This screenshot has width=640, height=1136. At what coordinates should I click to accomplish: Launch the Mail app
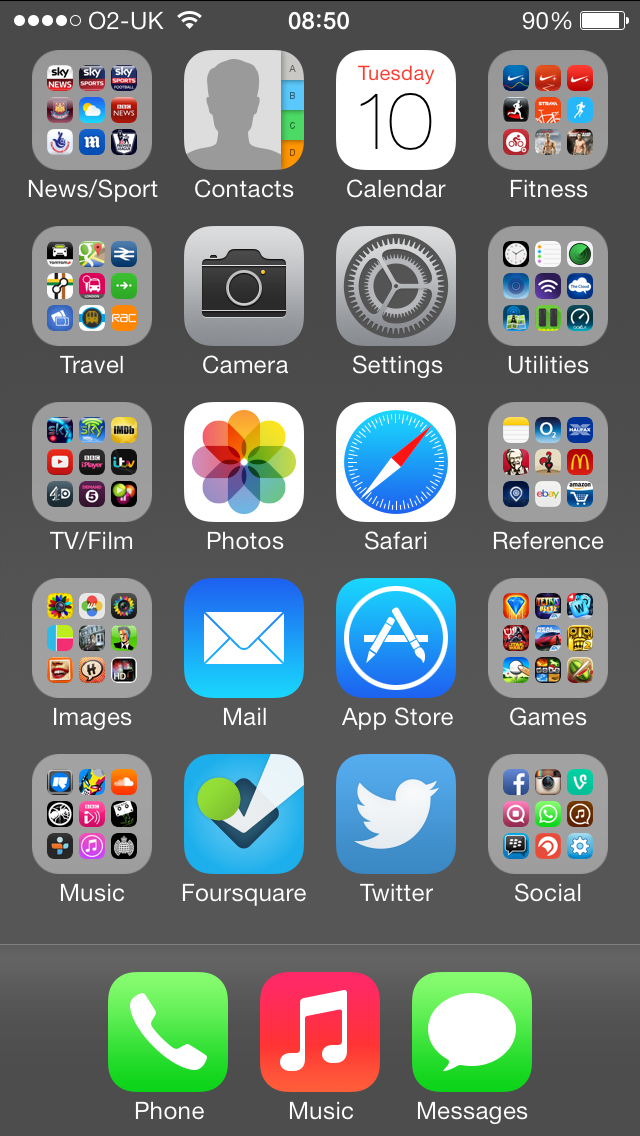244,638
